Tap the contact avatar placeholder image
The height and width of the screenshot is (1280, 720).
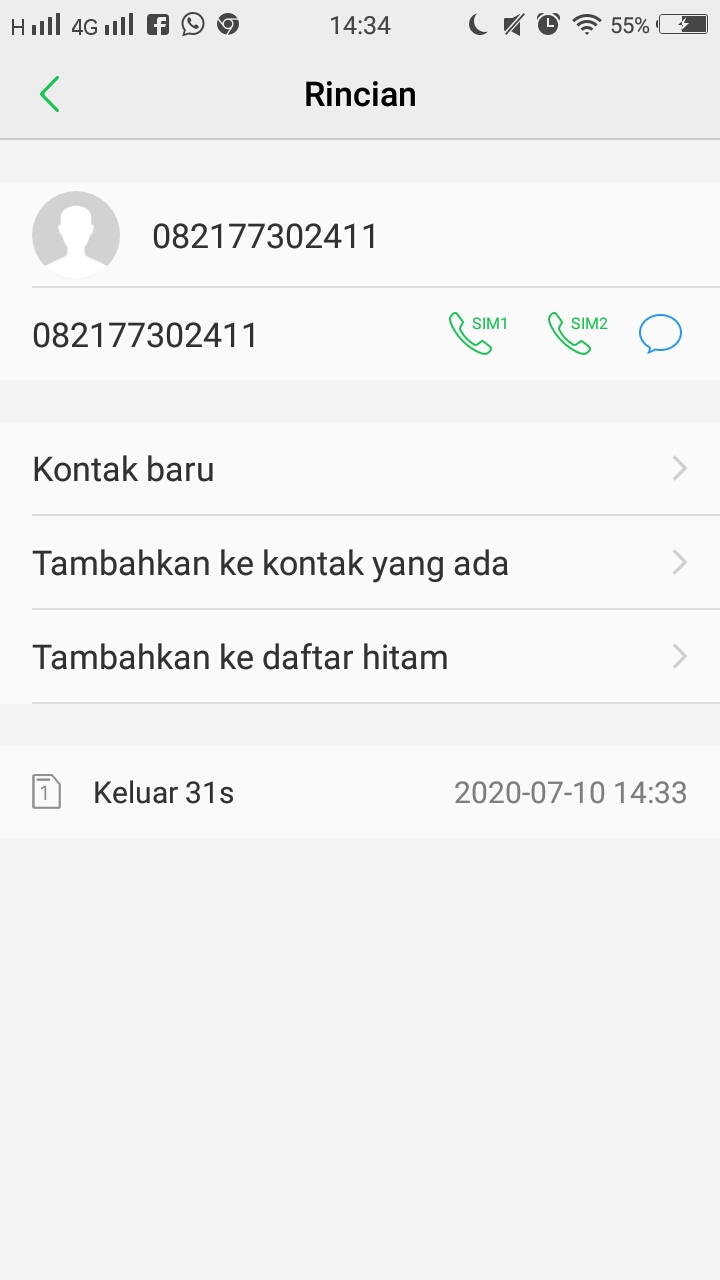(x=76, y=234)
